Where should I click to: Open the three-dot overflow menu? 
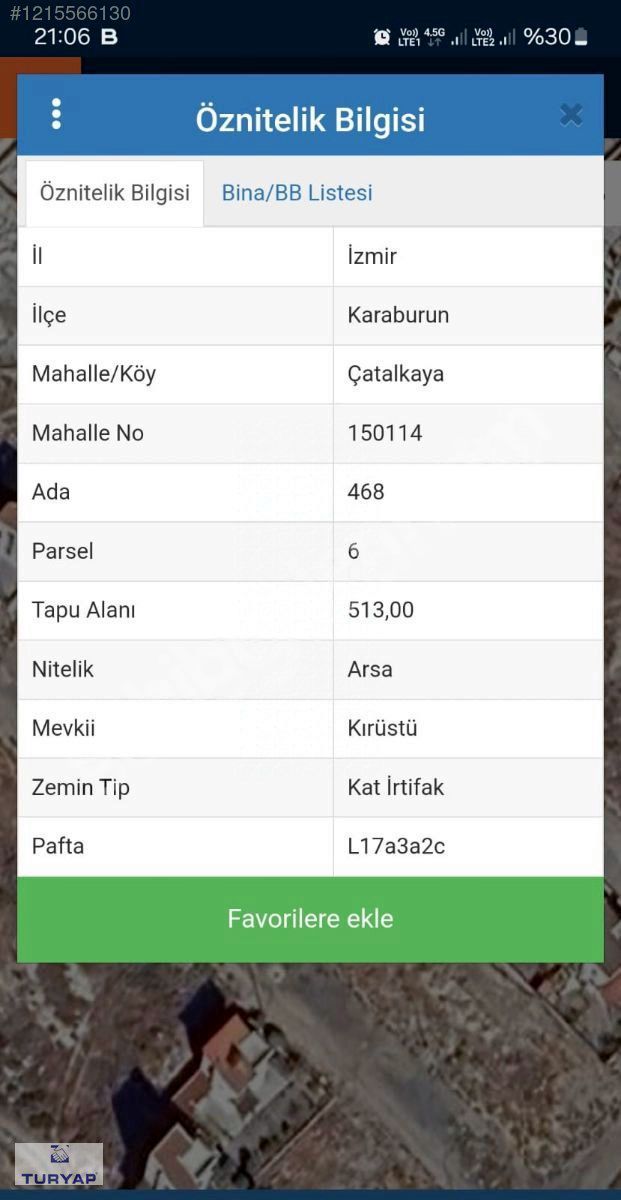click(x=56, y=114)
